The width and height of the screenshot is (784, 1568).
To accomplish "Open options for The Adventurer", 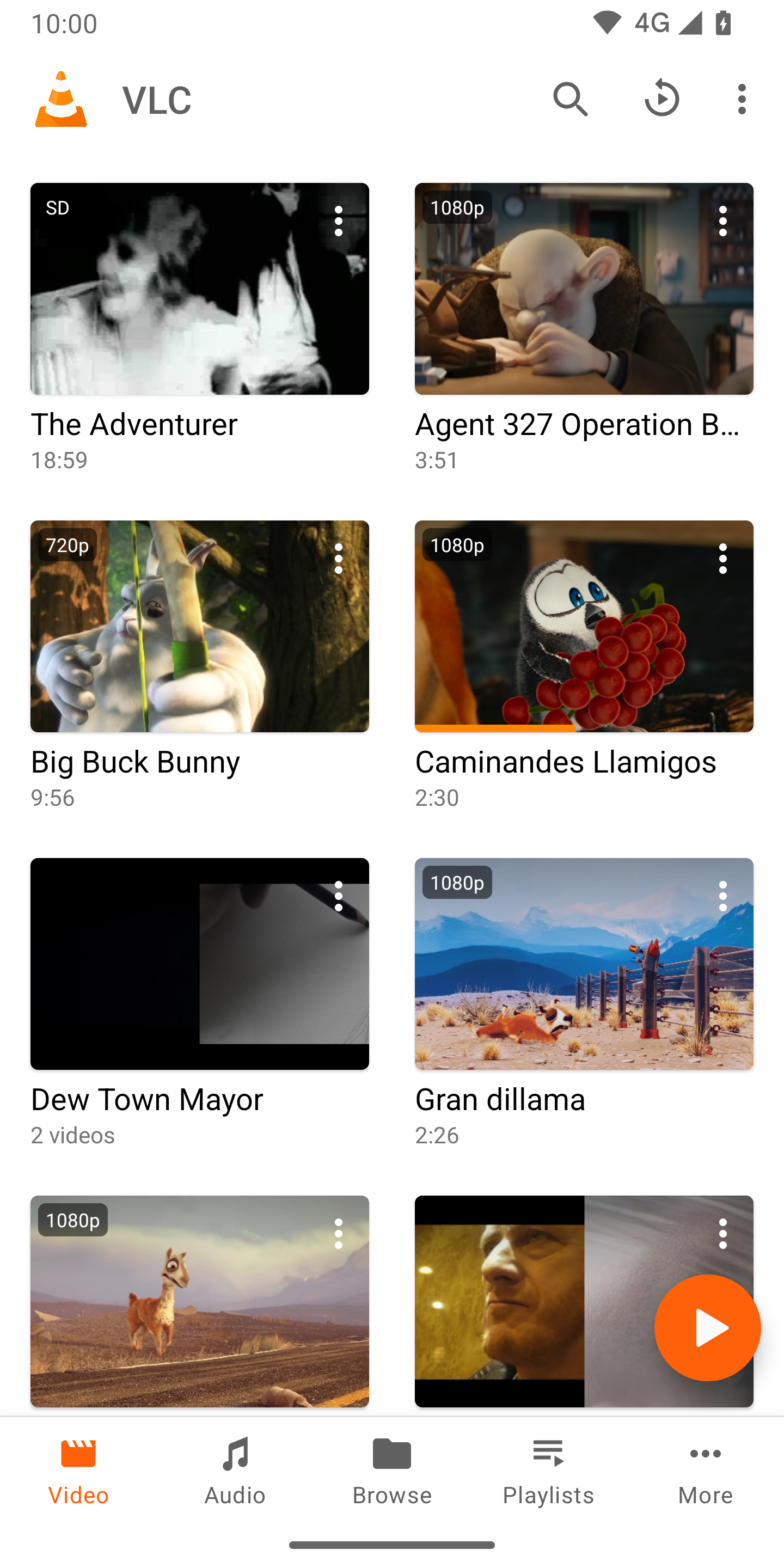I will (339, 221).
